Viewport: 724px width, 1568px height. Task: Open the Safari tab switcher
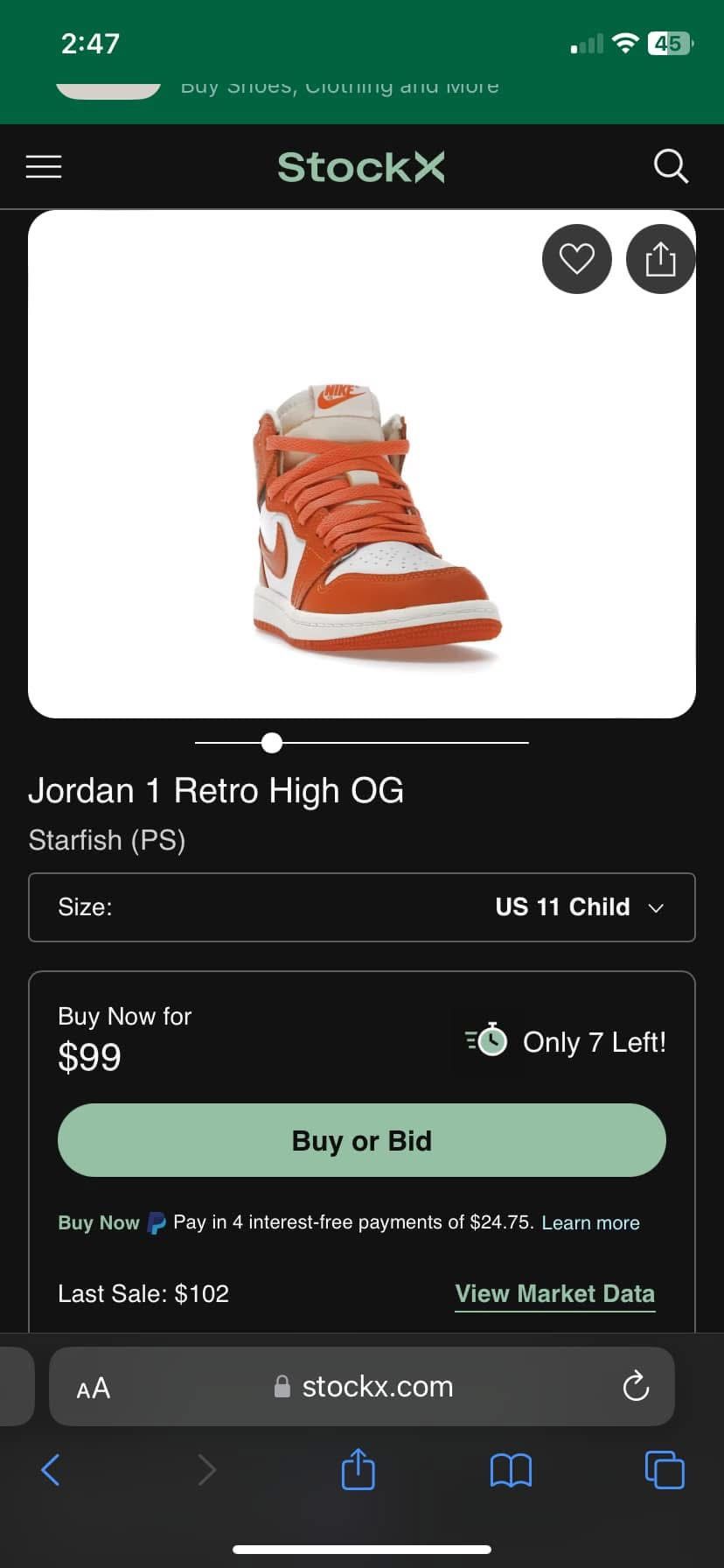point(664,1470)
